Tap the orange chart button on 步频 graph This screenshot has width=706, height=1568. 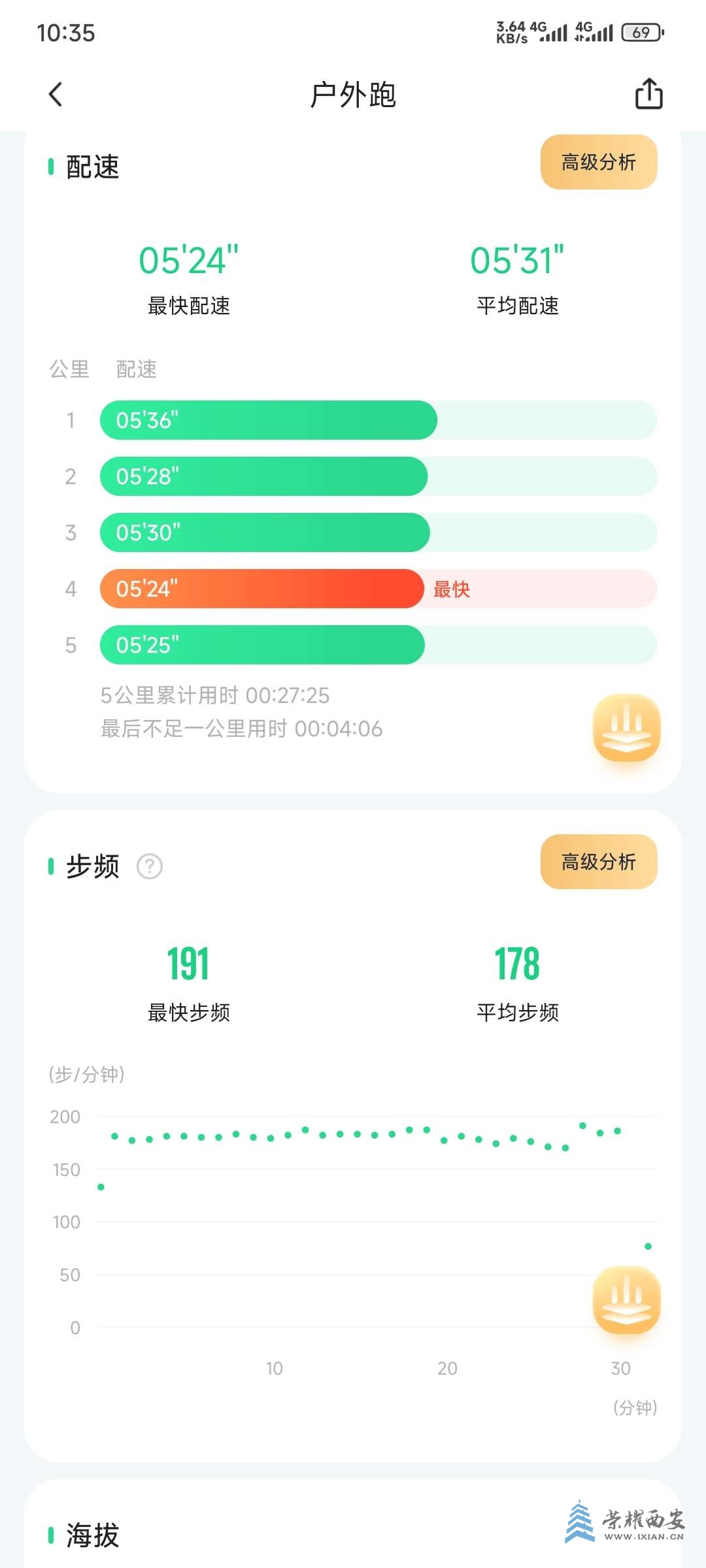point(626,1299)
